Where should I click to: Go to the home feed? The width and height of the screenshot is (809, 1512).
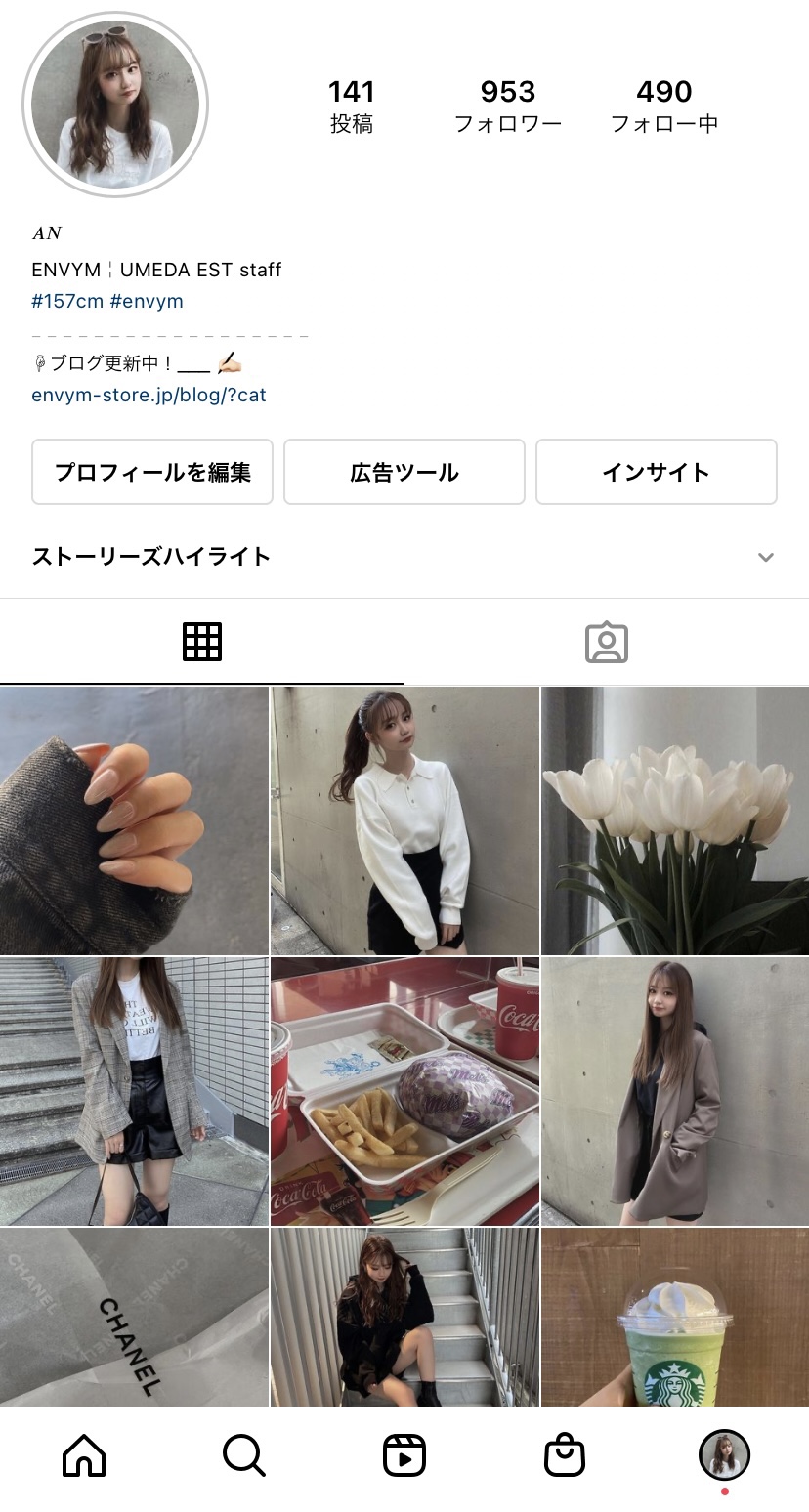click(x=84, y=1455)
